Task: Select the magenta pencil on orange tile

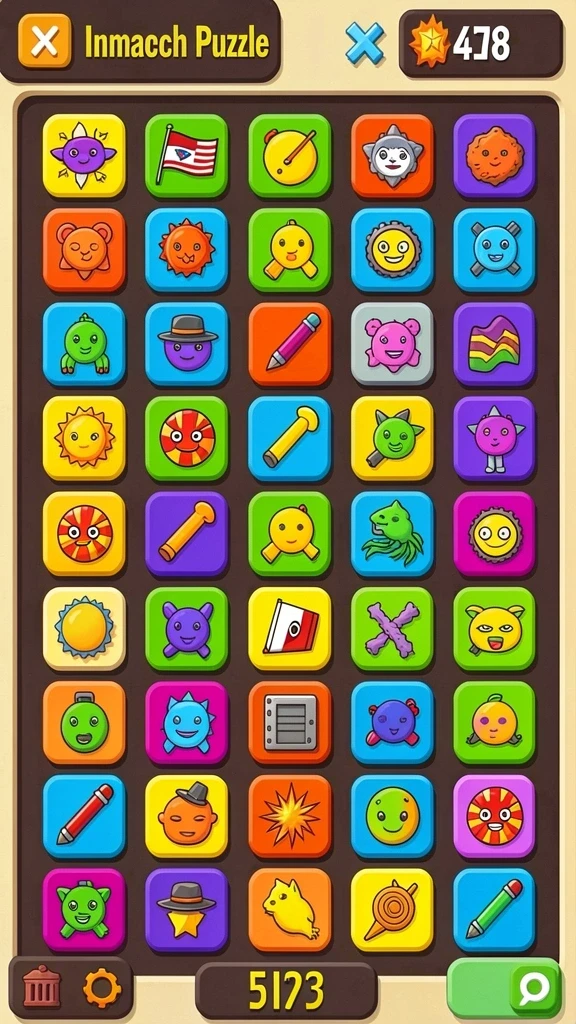Action: [290, 344]
